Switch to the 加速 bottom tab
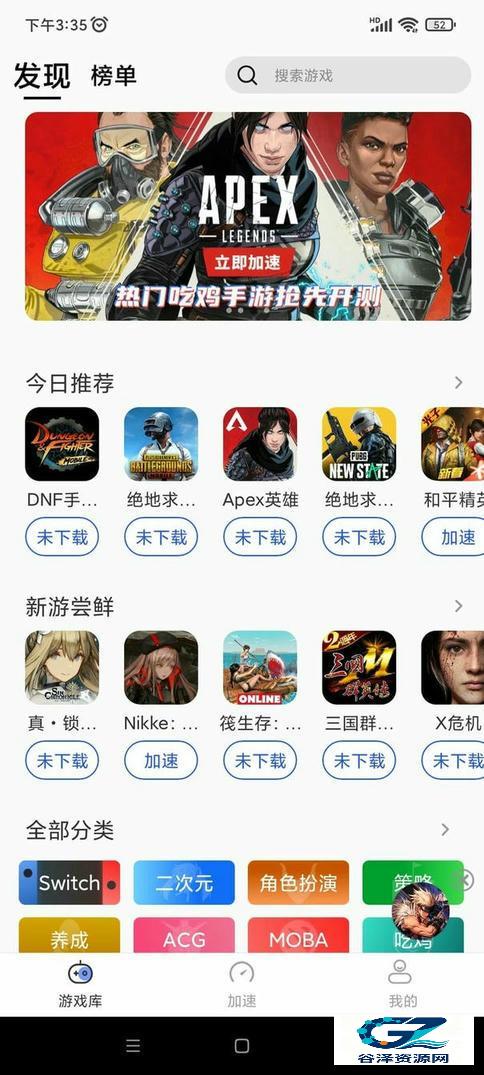This screenshot has height=1075, width=484. (x=241, y=985)
